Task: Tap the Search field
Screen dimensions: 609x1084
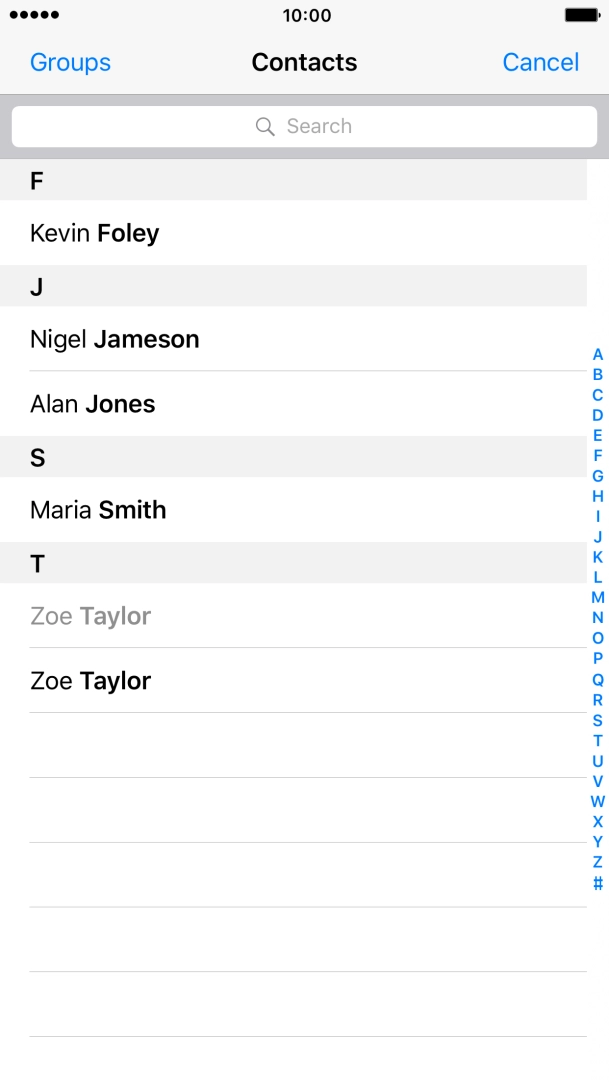Action: pos(304,127)
